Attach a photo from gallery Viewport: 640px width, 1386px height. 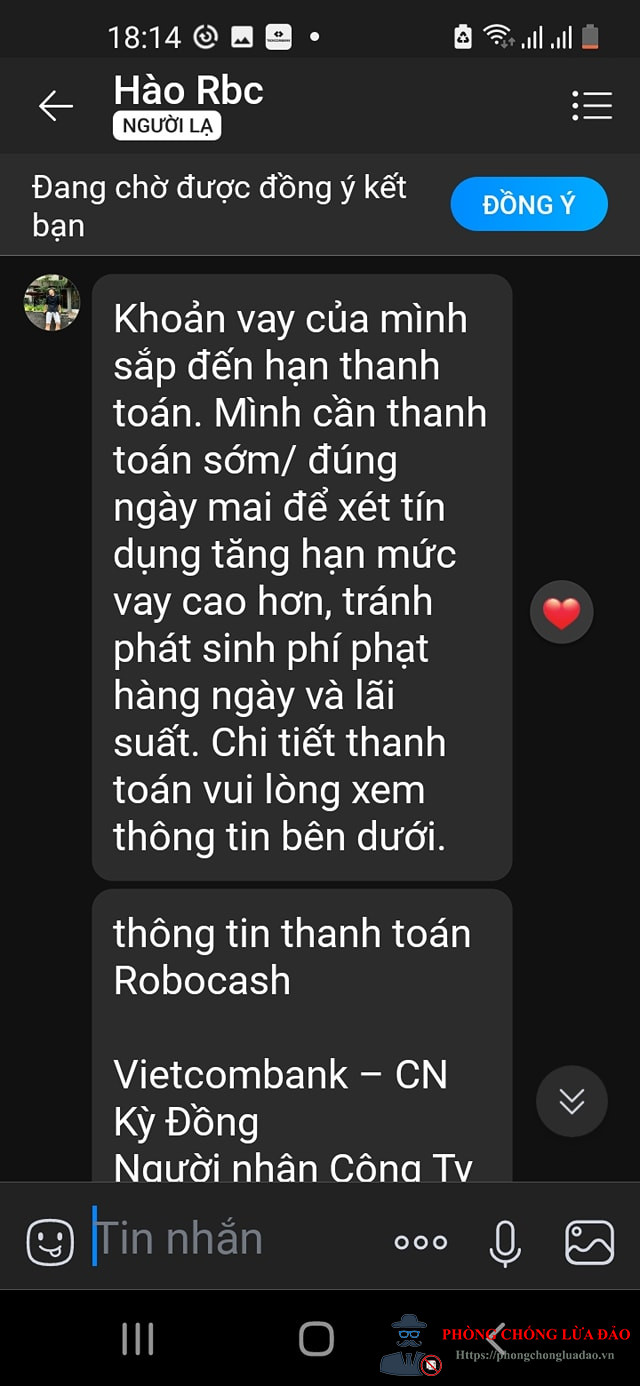tap(590, 1243)
